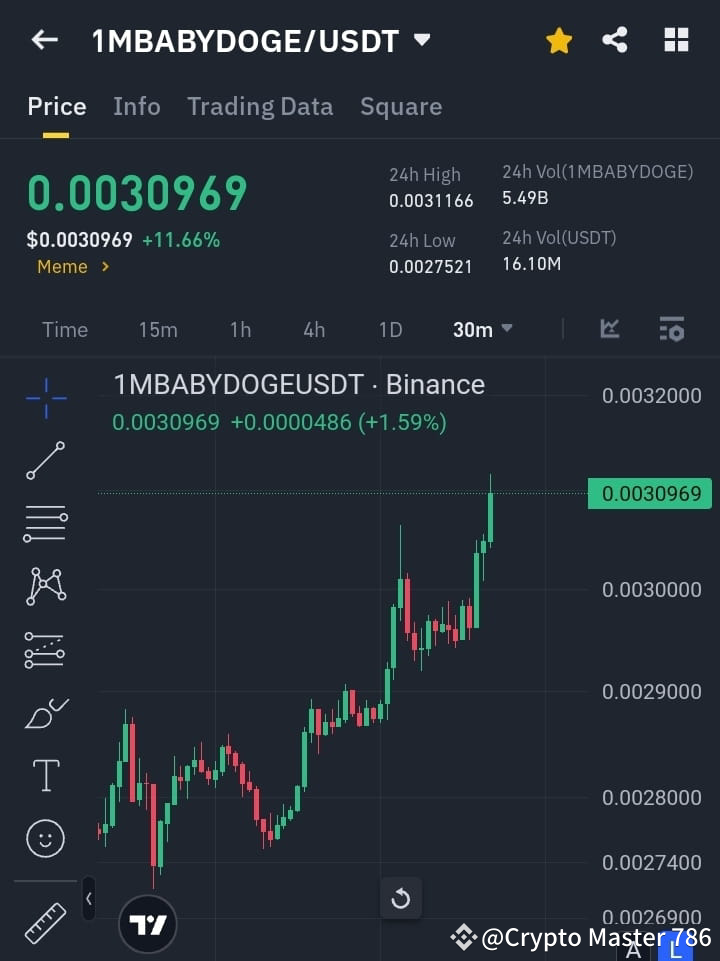Open the indicators panel icon
This screenshot has height=961, width=720.
click(x=672, y=329)
